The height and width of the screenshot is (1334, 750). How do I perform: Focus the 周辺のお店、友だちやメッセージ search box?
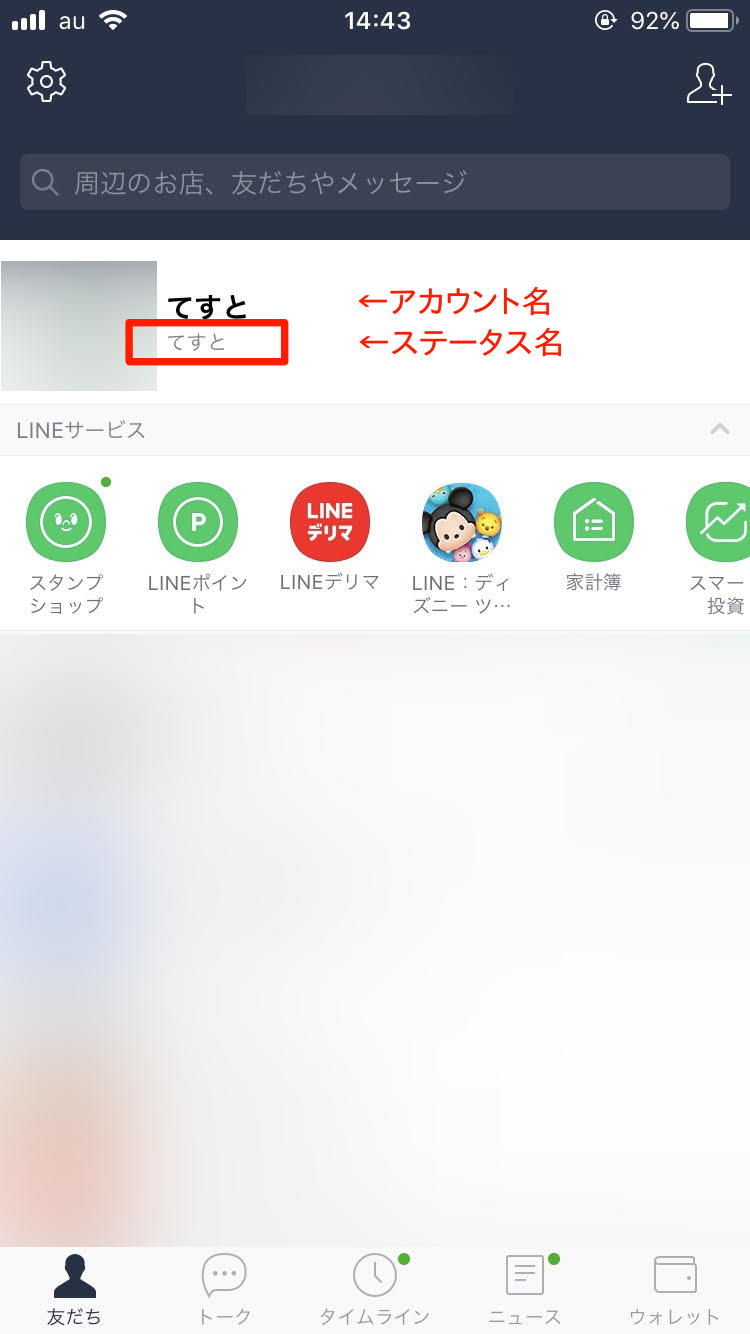click(375, 182)
